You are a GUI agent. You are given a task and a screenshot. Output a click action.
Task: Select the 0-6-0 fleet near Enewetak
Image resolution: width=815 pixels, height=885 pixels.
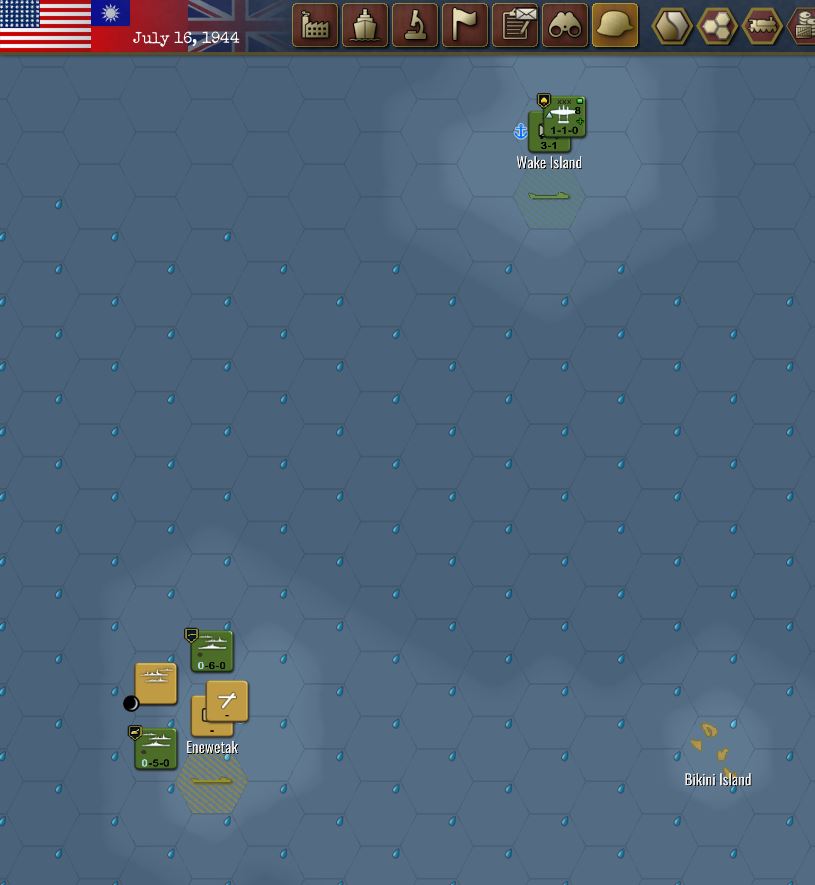(x=213, y=652)
